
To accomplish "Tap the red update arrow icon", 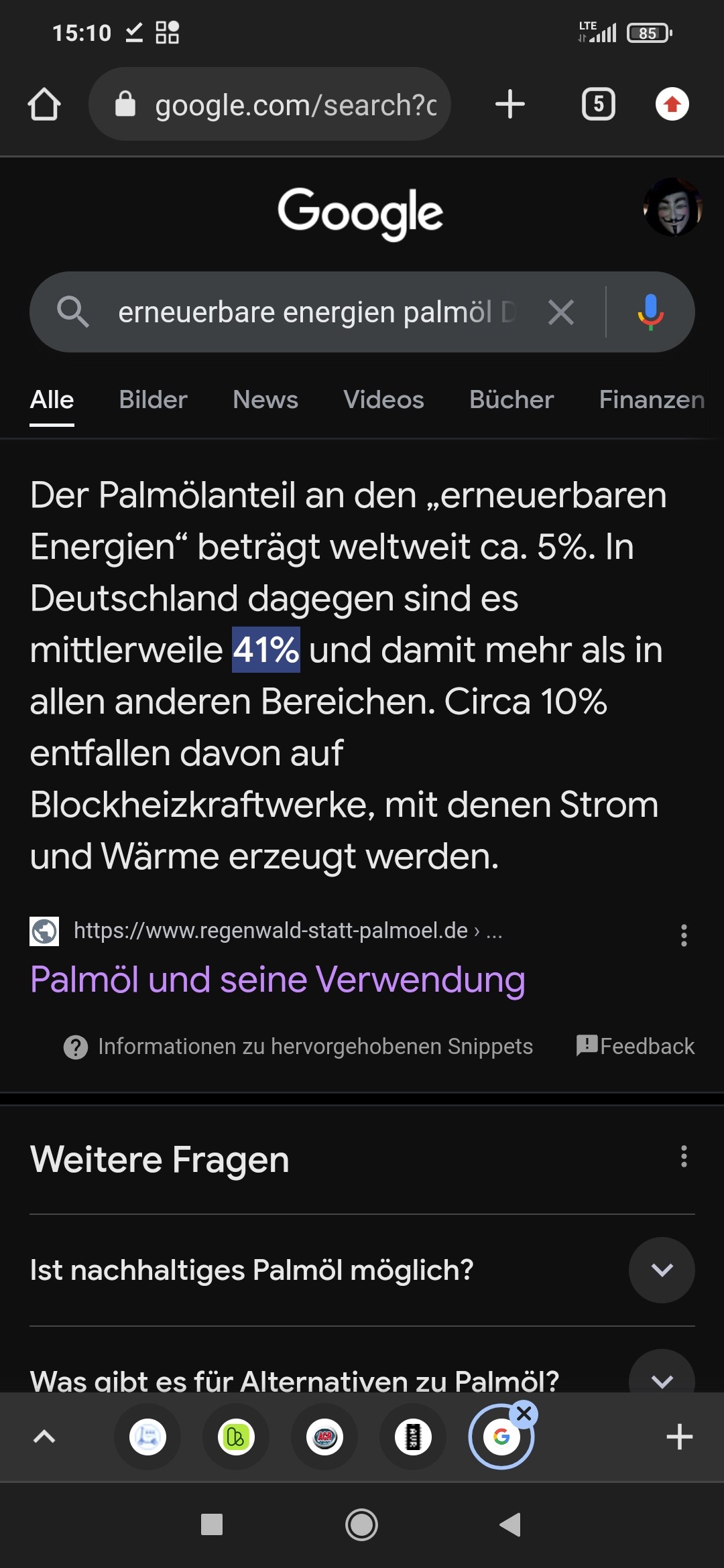I will pyautogui.click(x=672, y=104).
